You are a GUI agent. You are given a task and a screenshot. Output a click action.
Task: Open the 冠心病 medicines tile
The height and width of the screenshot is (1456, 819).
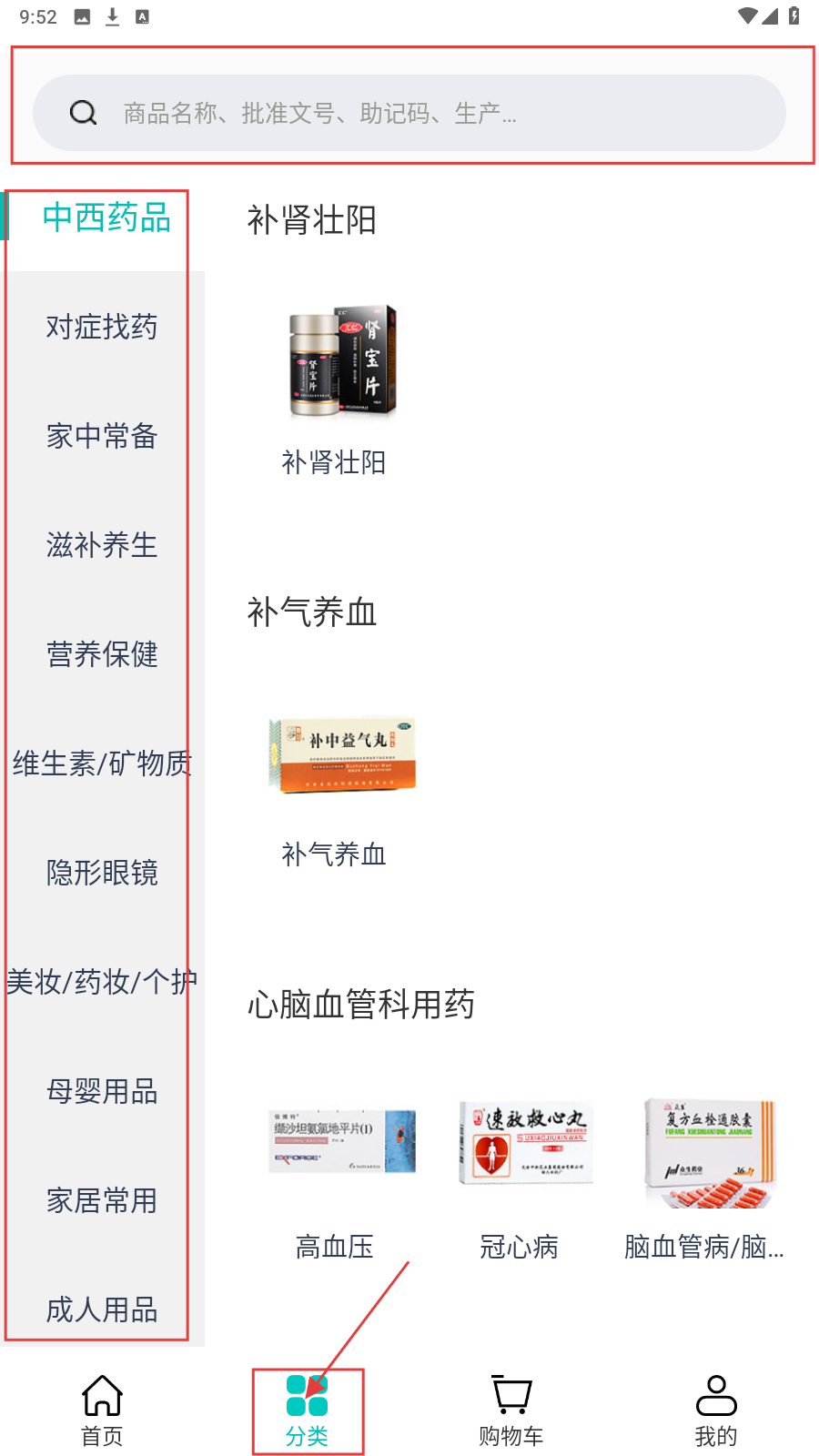click(x=520, y=1174)
